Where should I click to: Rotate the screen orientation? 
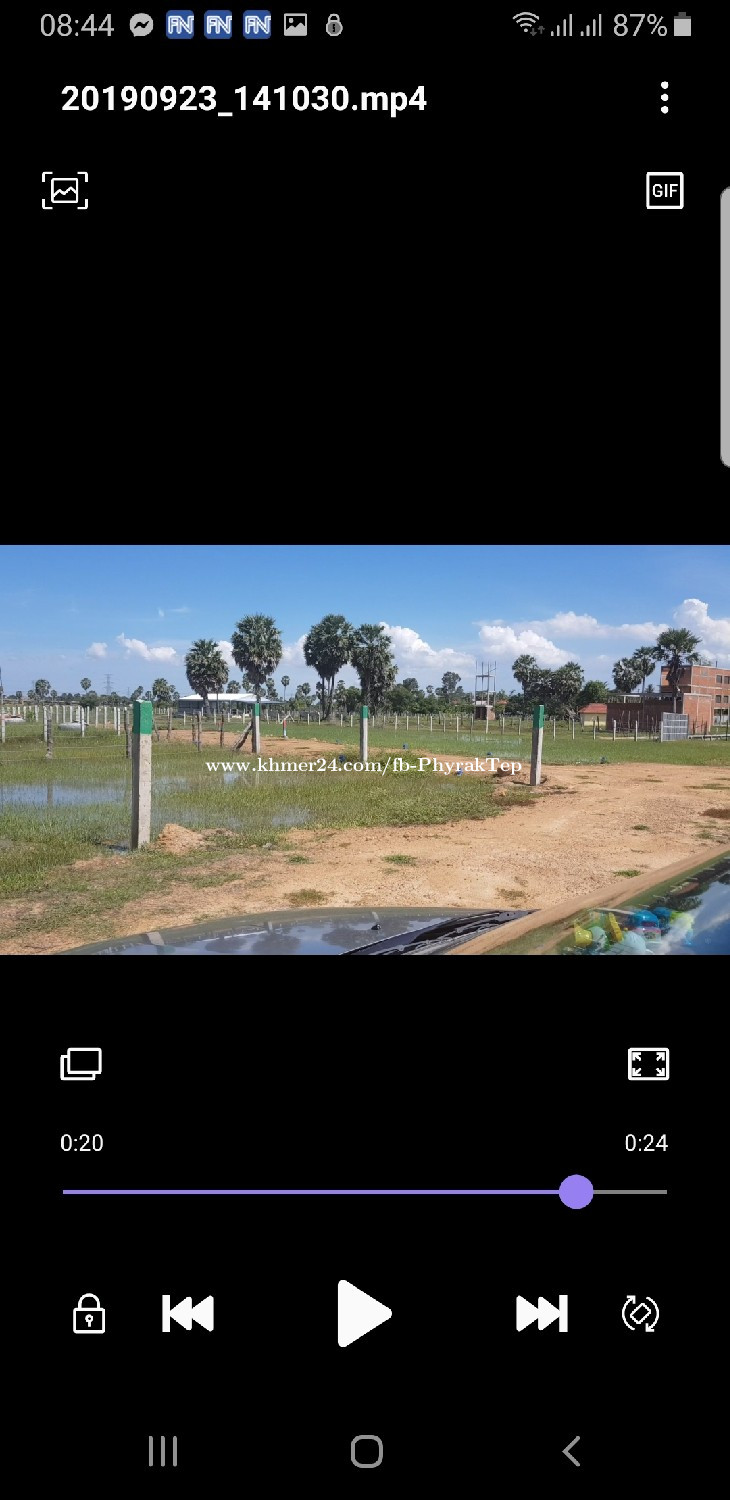[x=640, y=1313]
